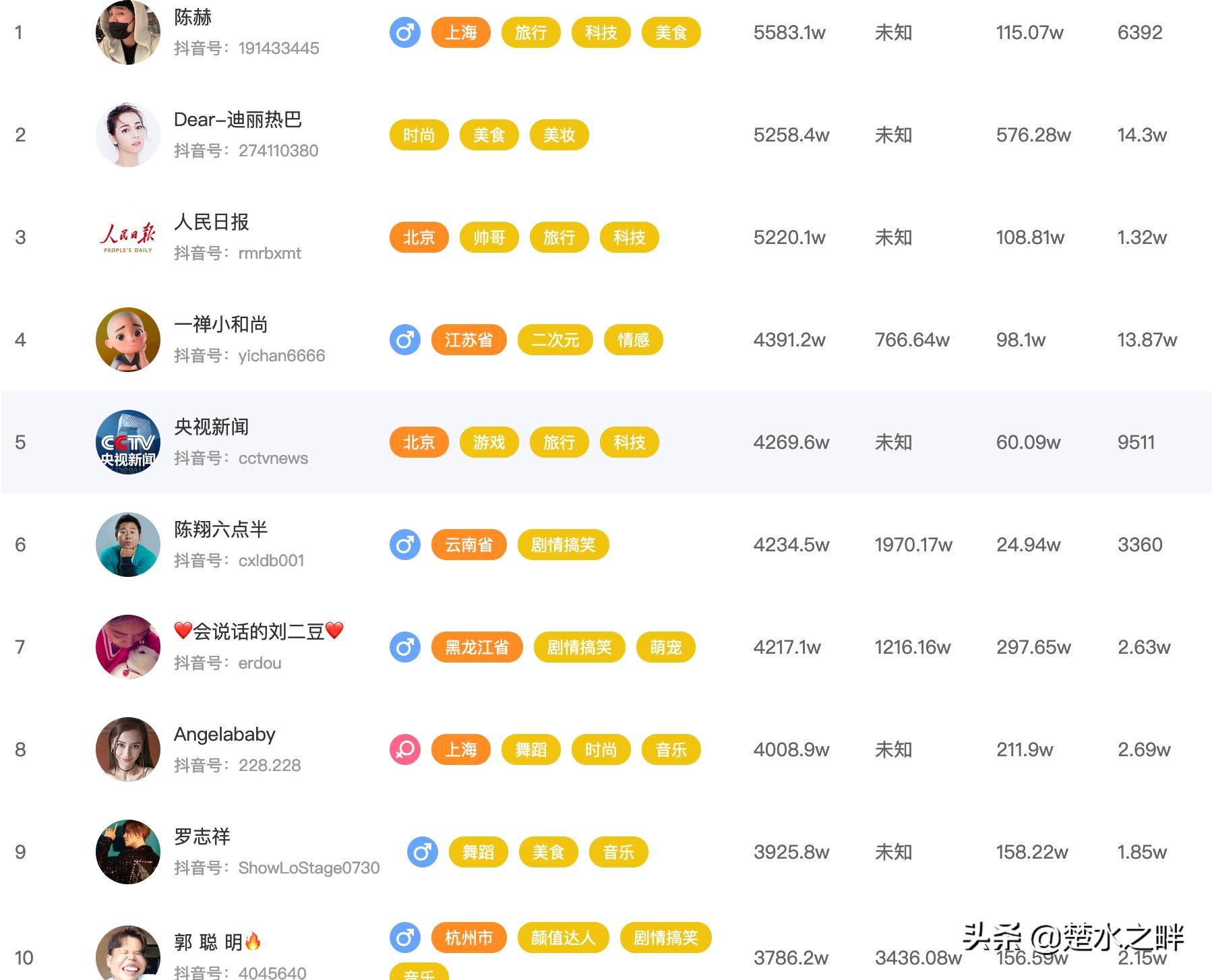View 罗志祥's account details
The height and width of the screenshot is (980, 1212).
pos(202,837)
